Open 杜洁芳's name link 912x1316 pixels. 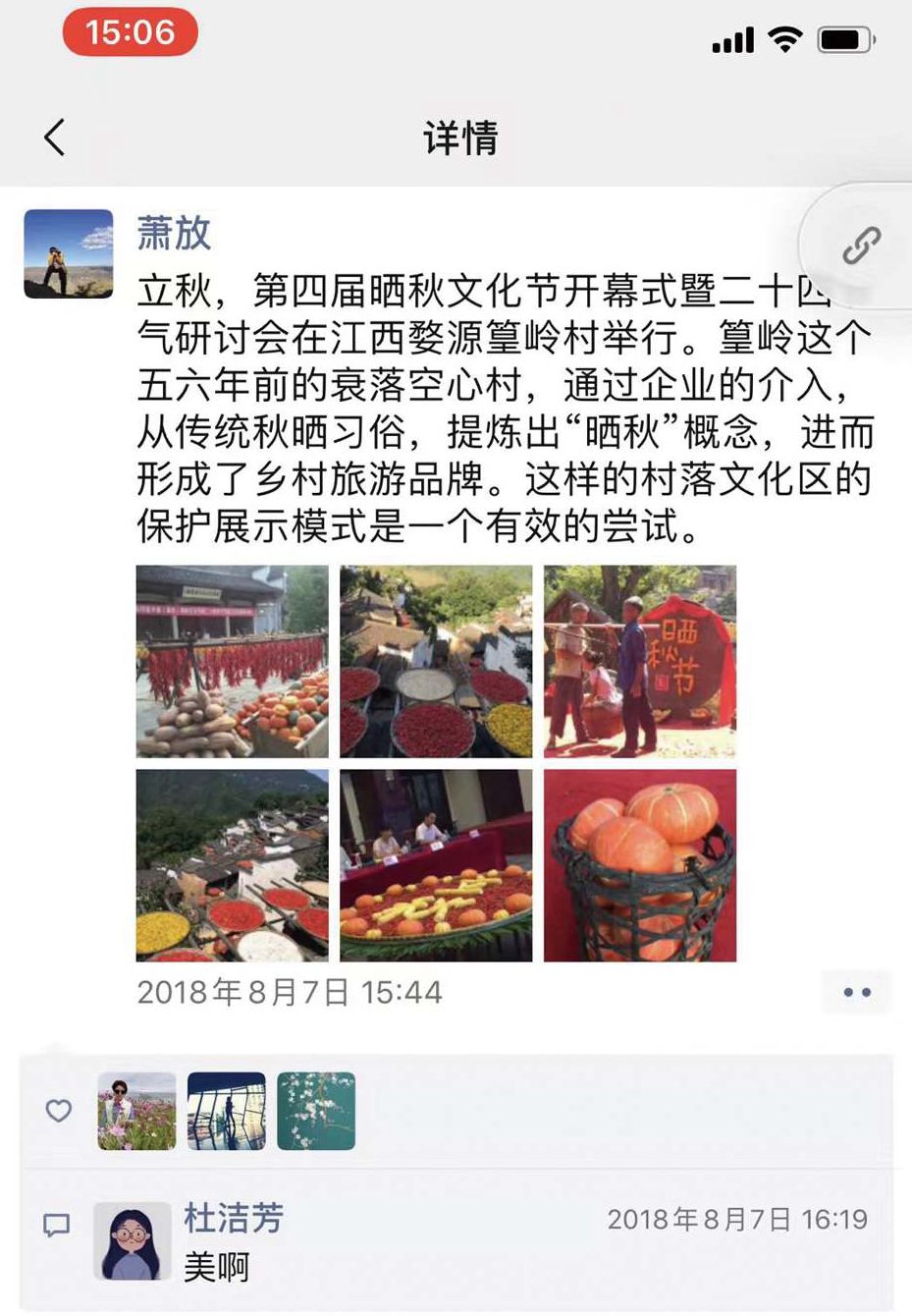click(234, 1219)
